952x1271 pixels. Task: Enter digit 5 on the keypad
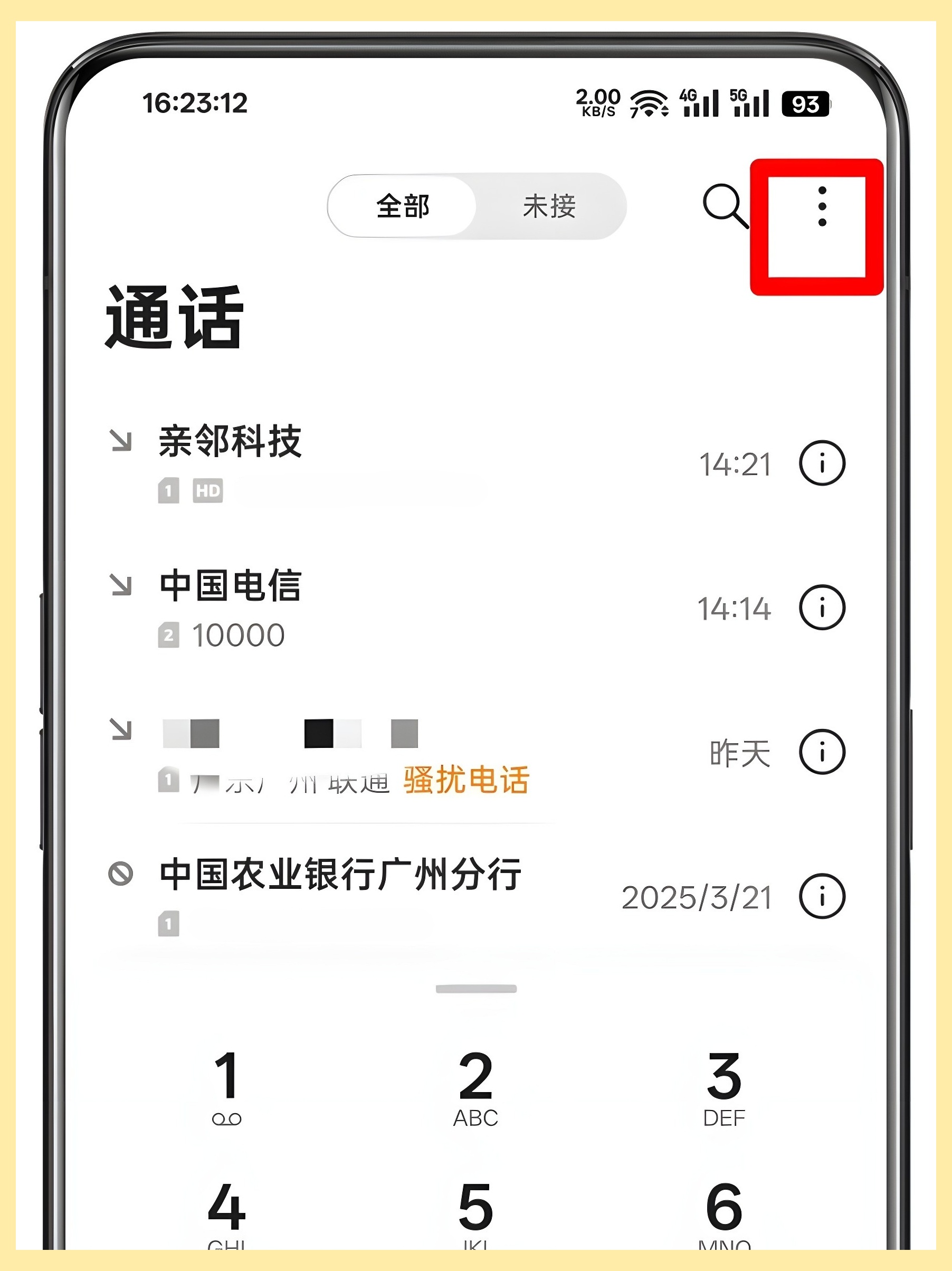click(475, 1212)
